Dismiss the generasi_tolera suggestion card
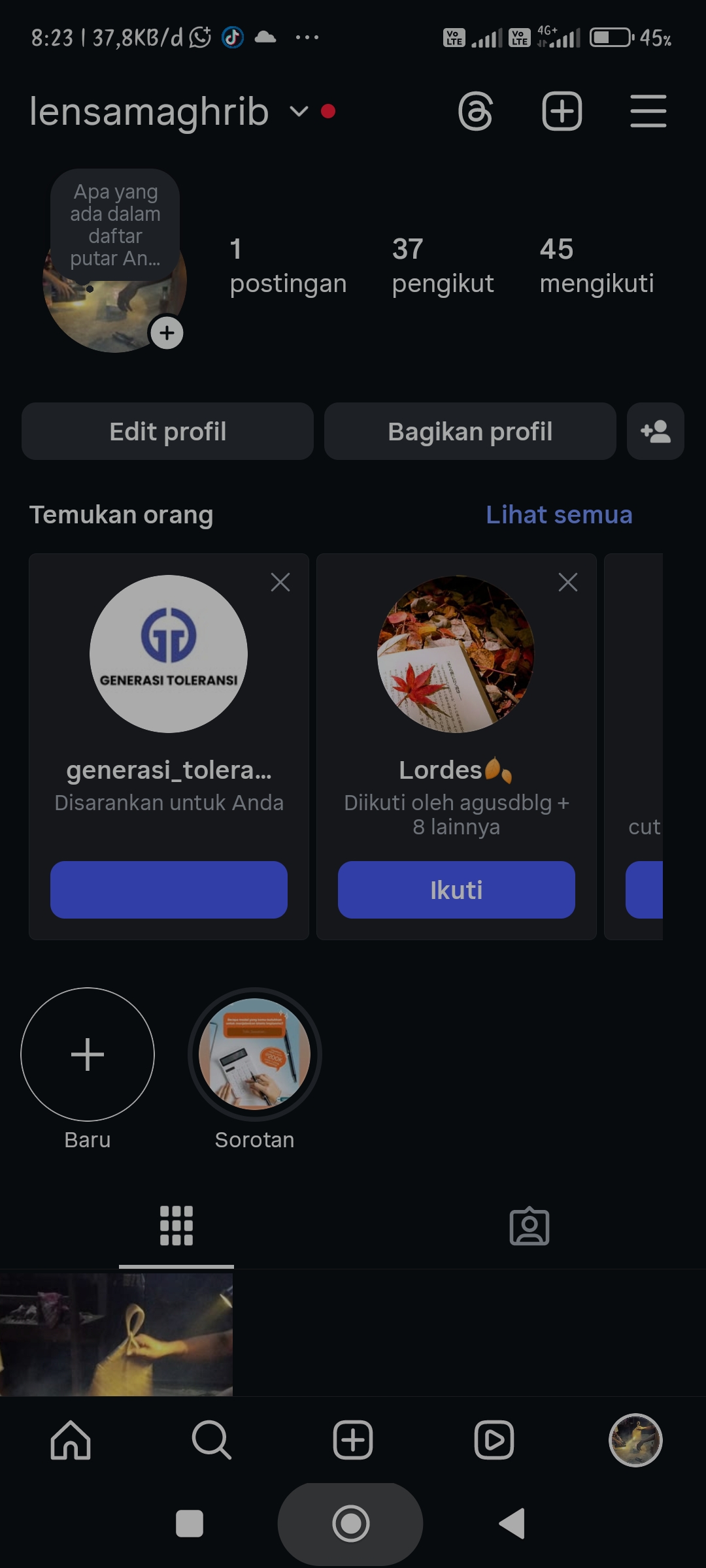This screenshot has width=706, height=1568. [280, 582]
